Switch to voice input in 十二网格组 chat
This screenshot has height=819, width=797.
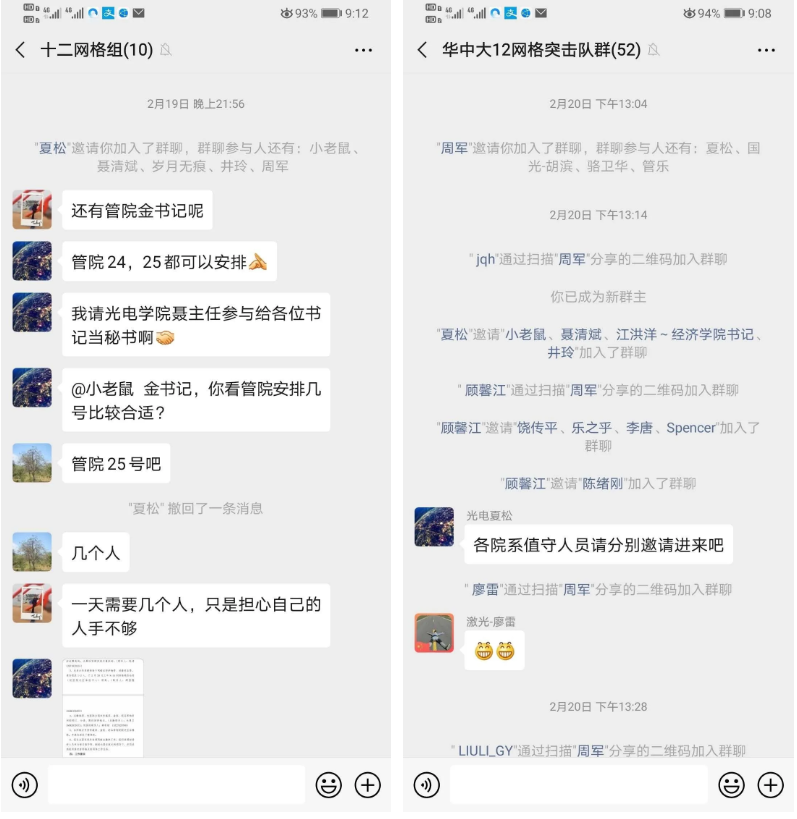coord(25,785)
